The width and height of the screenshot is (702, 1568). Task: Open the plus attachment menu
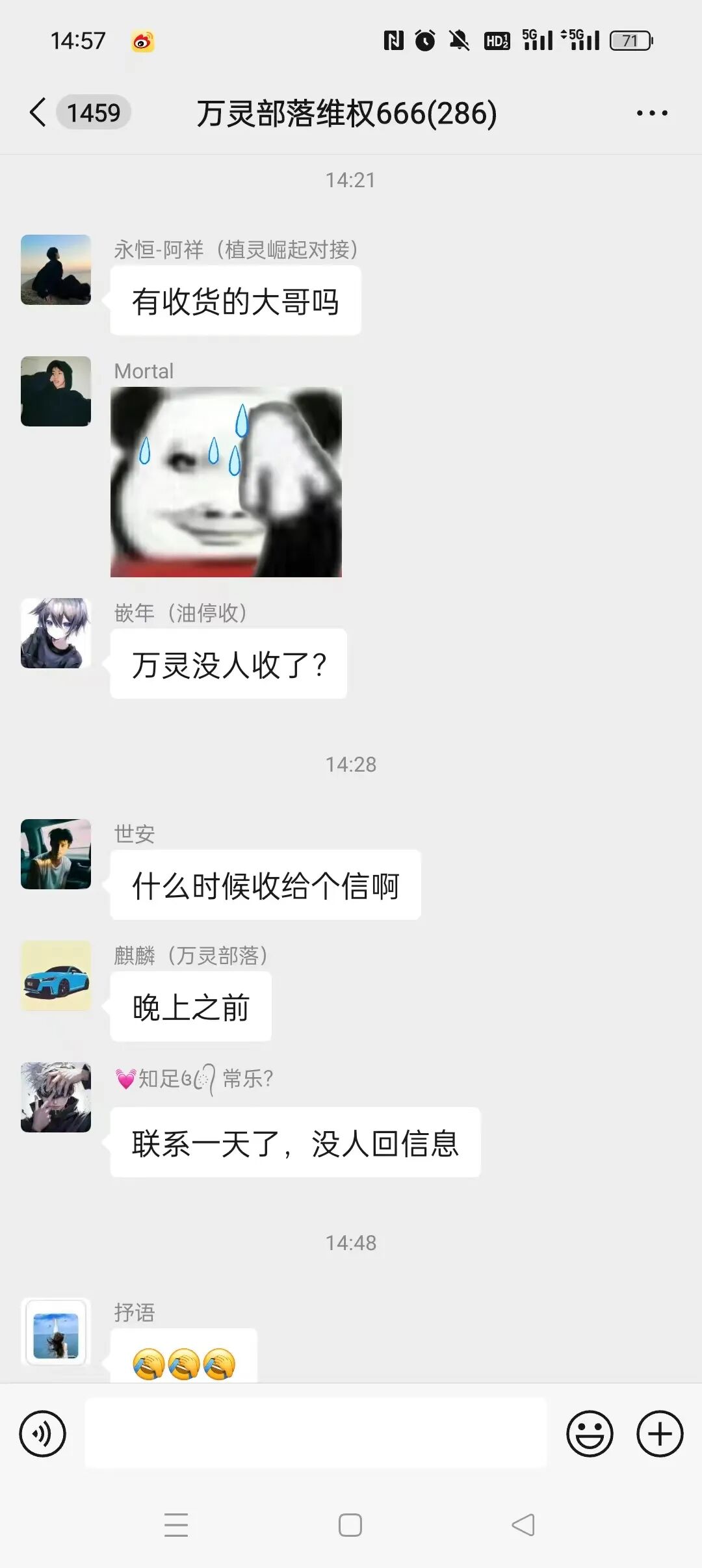pyautogui.click(x=660, y=1433)
